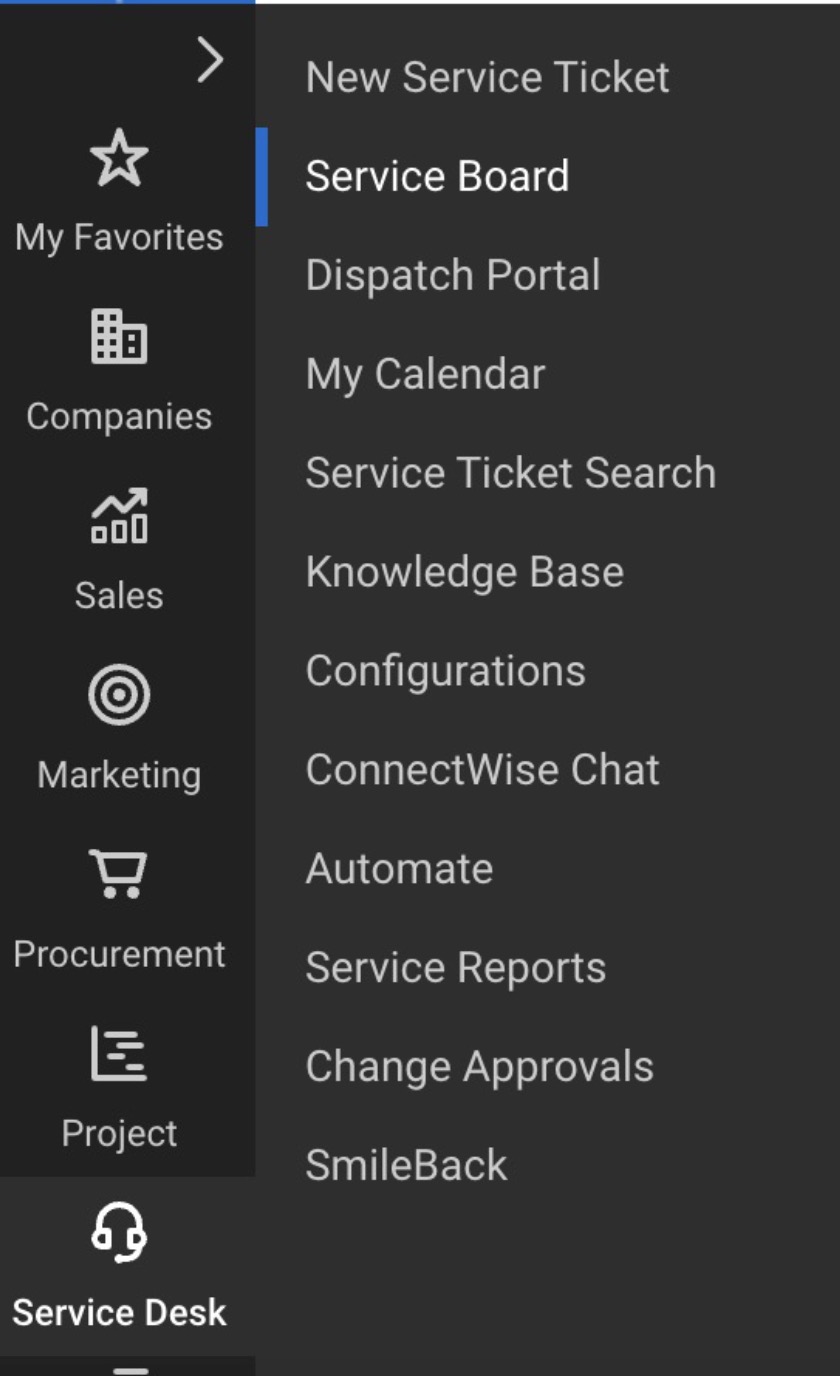
Task: Click the Marketing target icon
Action: click(x=119, y=695)
